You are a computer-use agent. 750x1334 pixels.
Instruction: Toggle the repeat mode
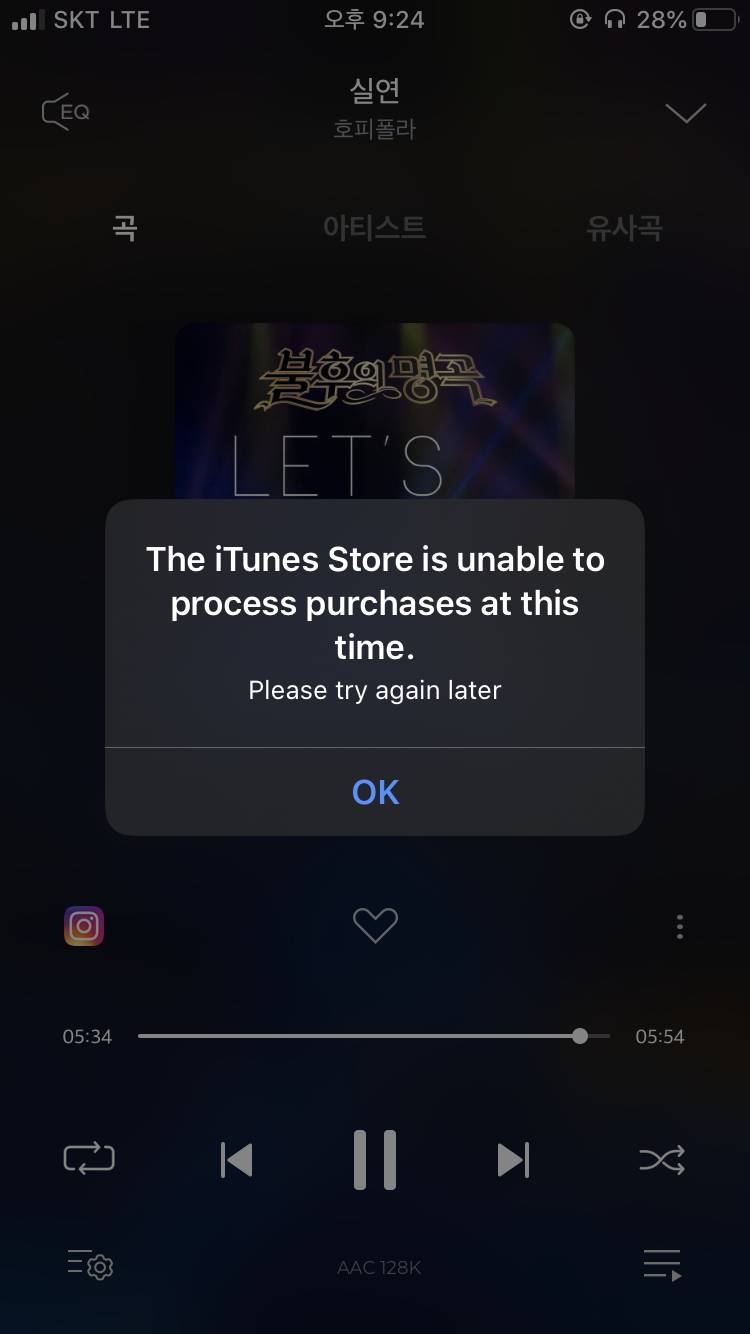[89, 1160]
